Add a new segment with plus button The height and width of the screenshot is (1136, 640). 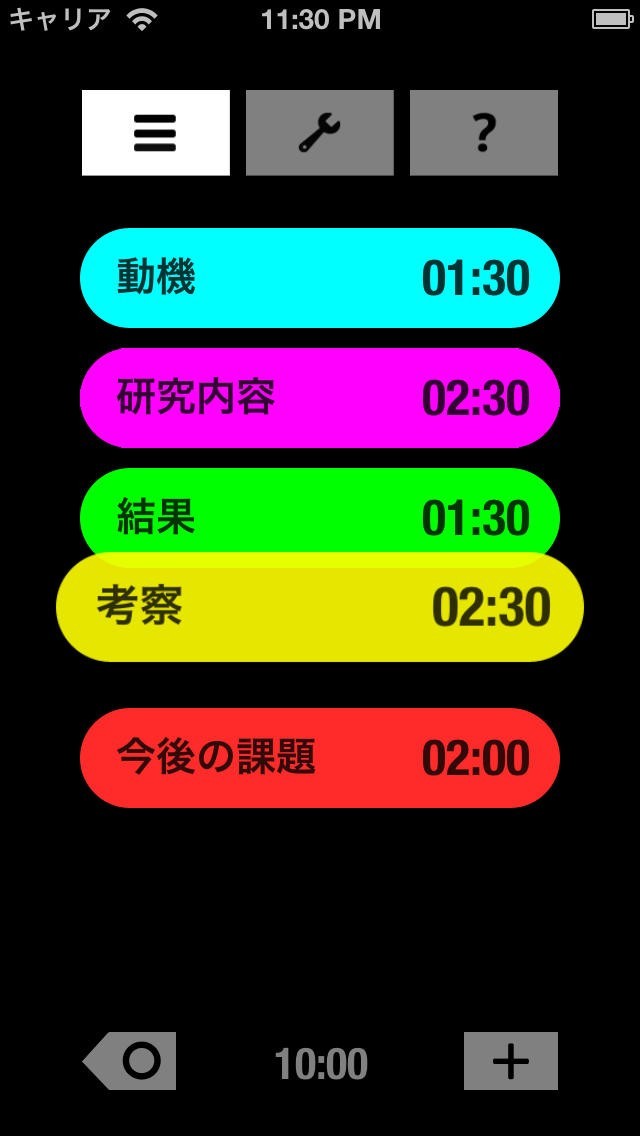tap(511, 1061)
